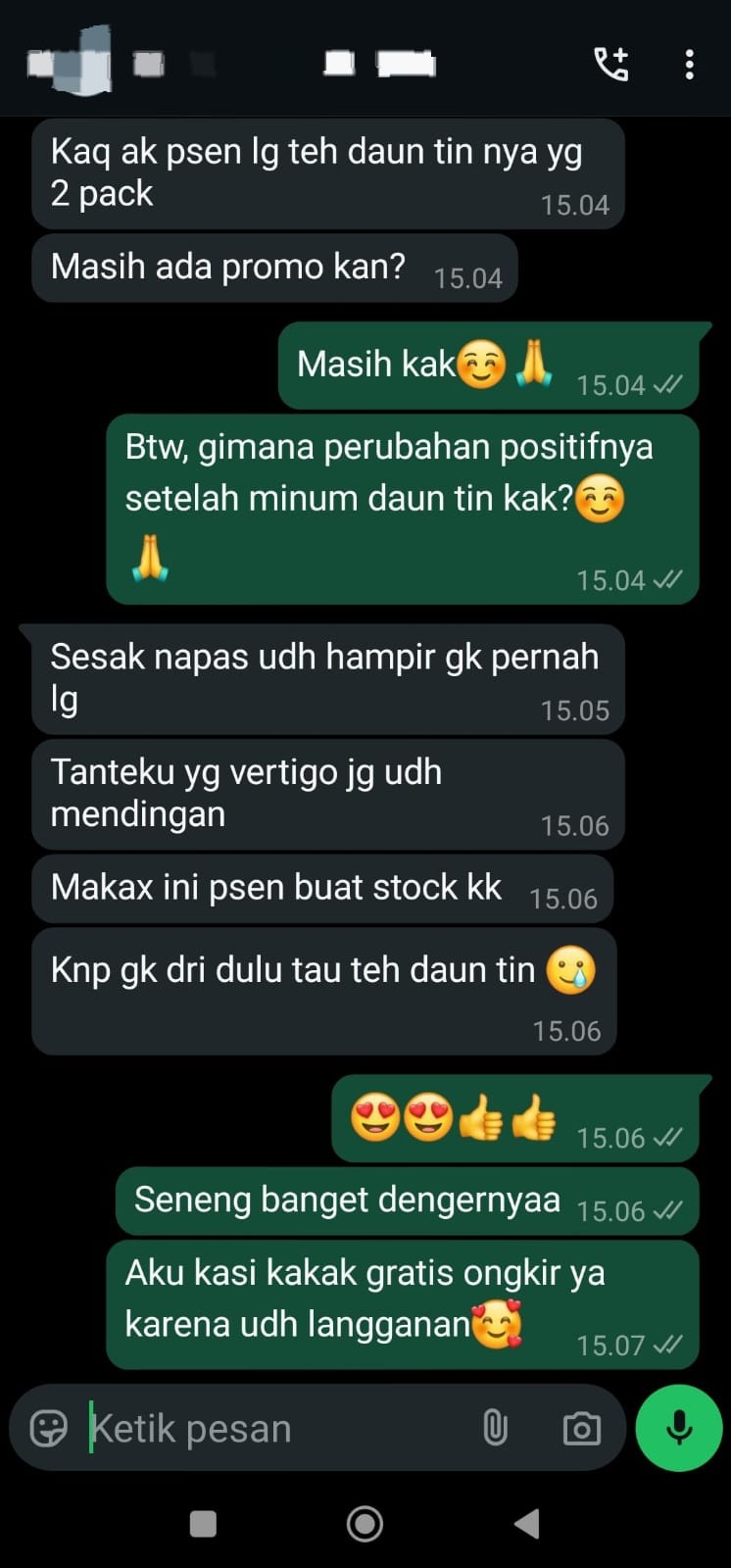Open recent apps with the square button
Image resolution: width=731 pixels, height=1568 pixels.
click(x=203, y=1523)
